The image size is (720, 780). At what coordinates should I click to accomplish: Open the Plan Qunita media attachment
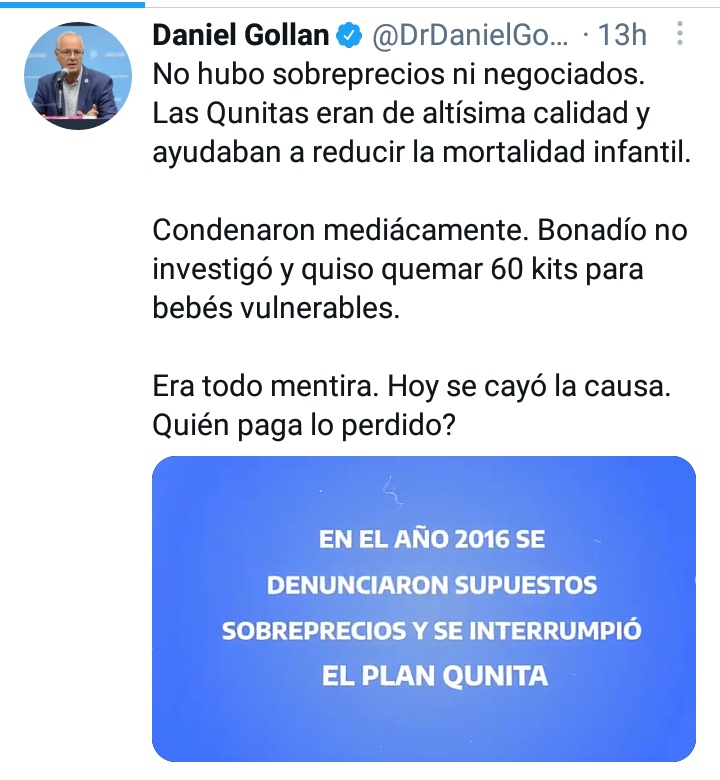(x=424, y=608)
